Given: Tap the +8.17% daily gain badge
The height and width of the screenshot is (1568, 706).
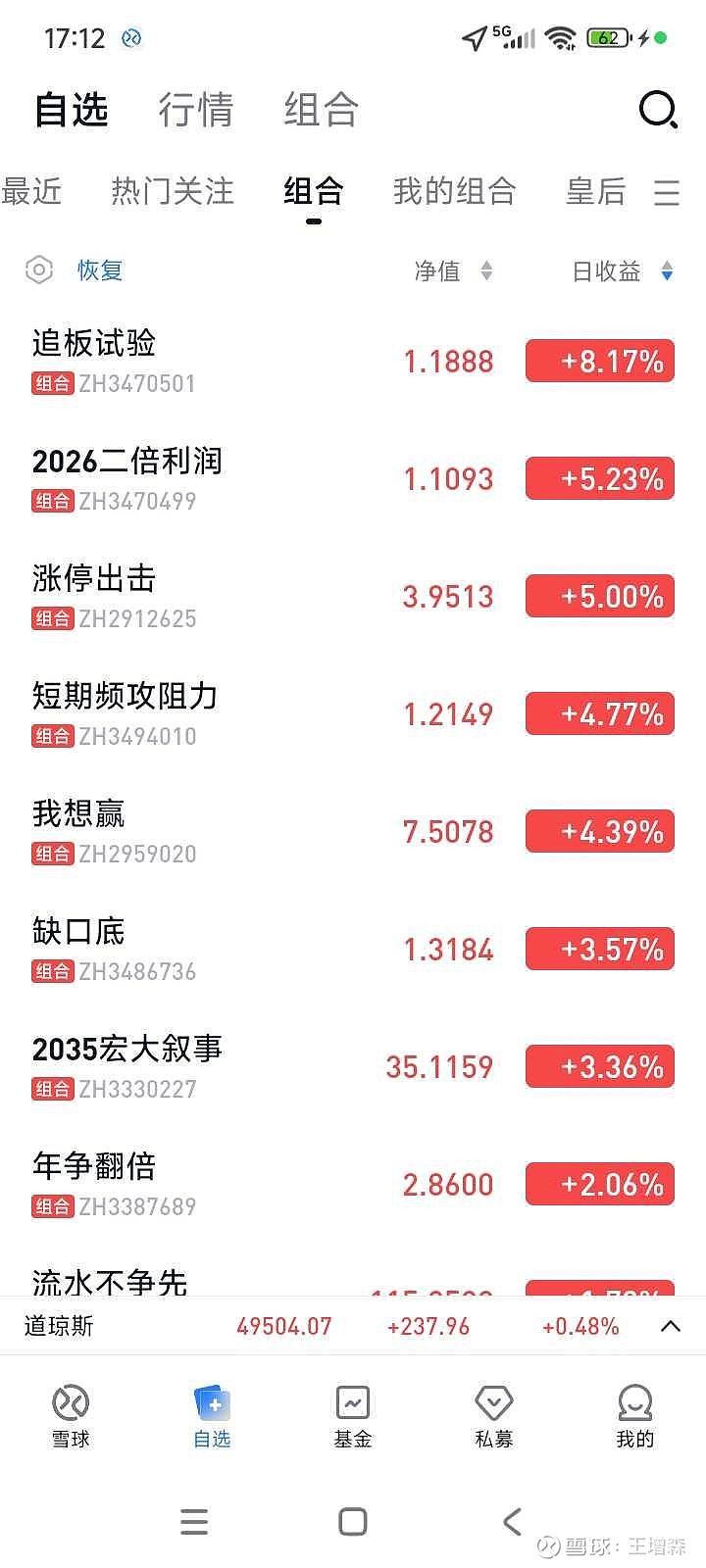Looking at the screenshot, I should tap(599, 361).
